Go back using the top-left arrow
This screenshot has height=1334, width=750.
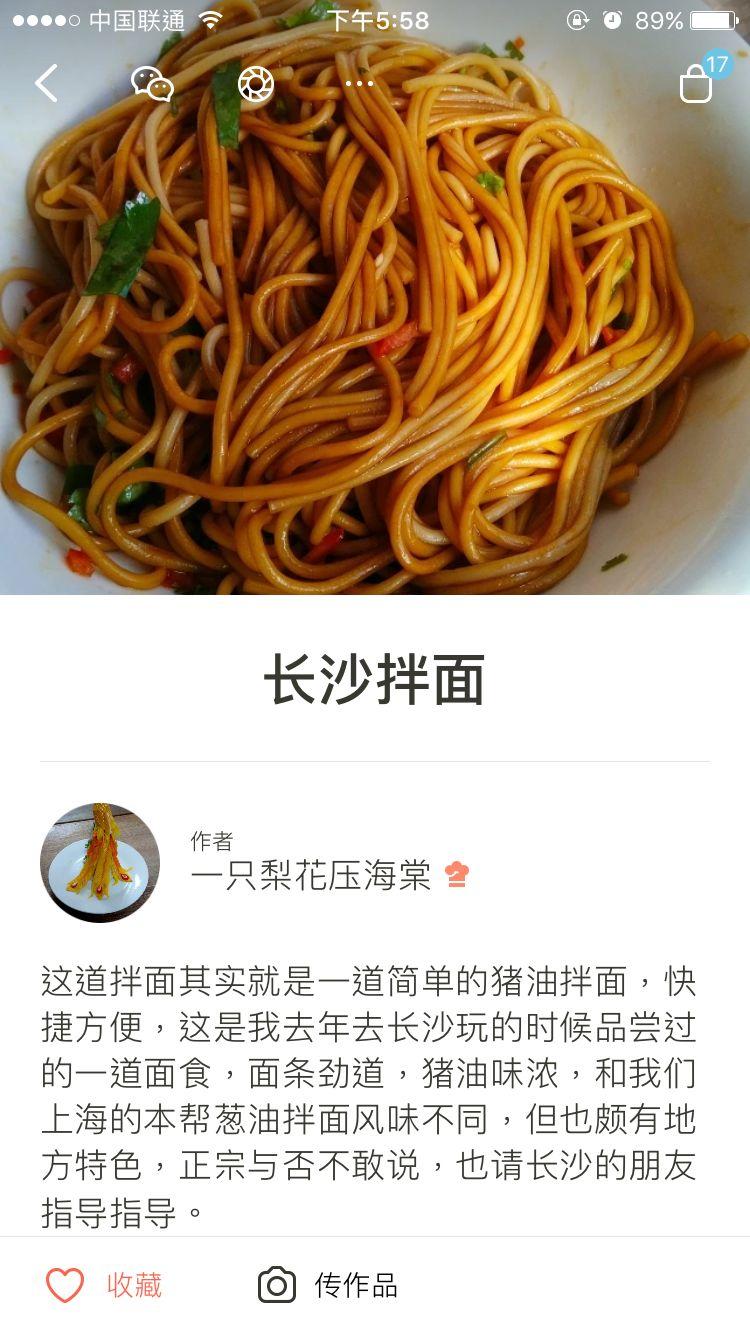(x=46, y=83)
